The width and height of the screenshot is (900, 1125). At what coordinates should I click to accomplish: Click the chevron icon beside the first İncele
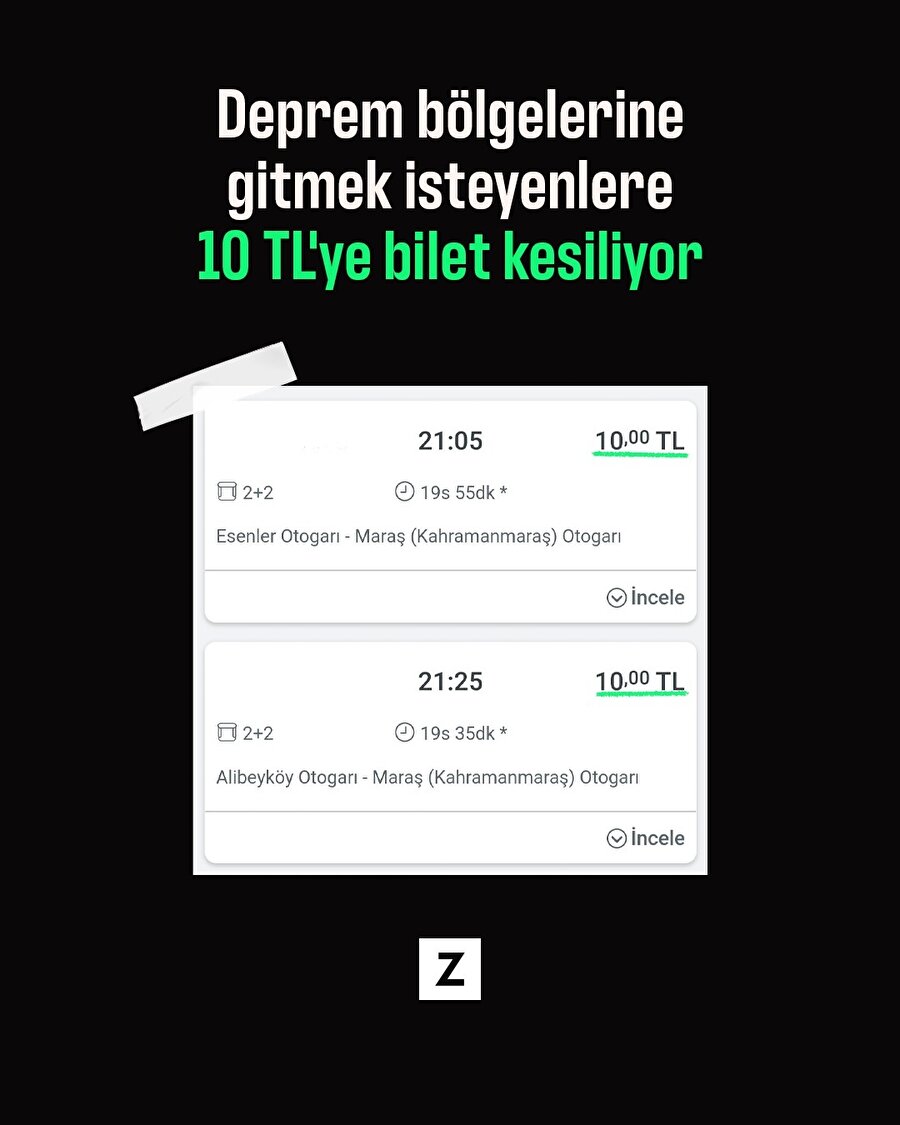[616, 597]
